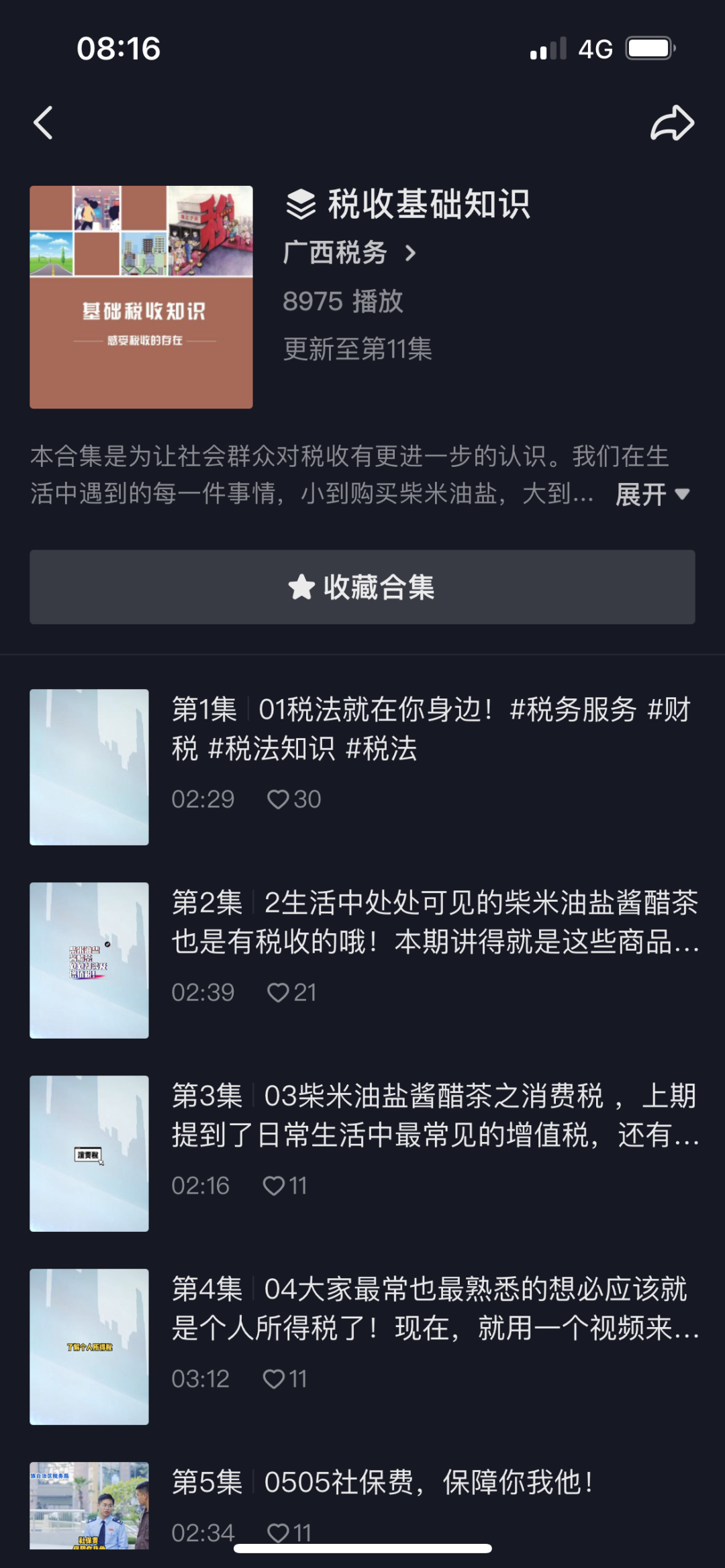725x1568 pixels.
Task: Tap the 收藏合集 button to save the collection
Action: tap(362, 587)
